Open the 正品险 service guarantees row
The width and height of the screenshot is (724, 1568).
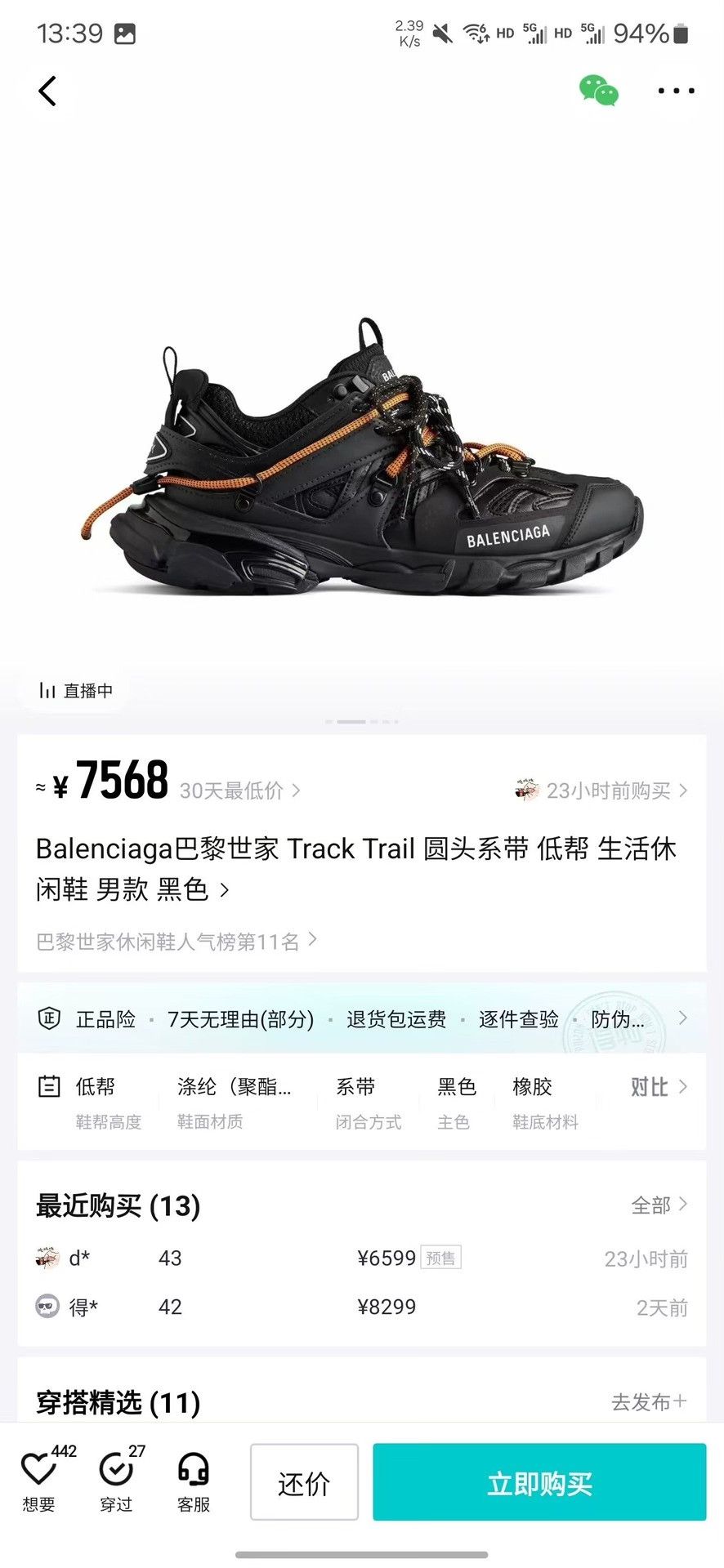coord(362,1019)
